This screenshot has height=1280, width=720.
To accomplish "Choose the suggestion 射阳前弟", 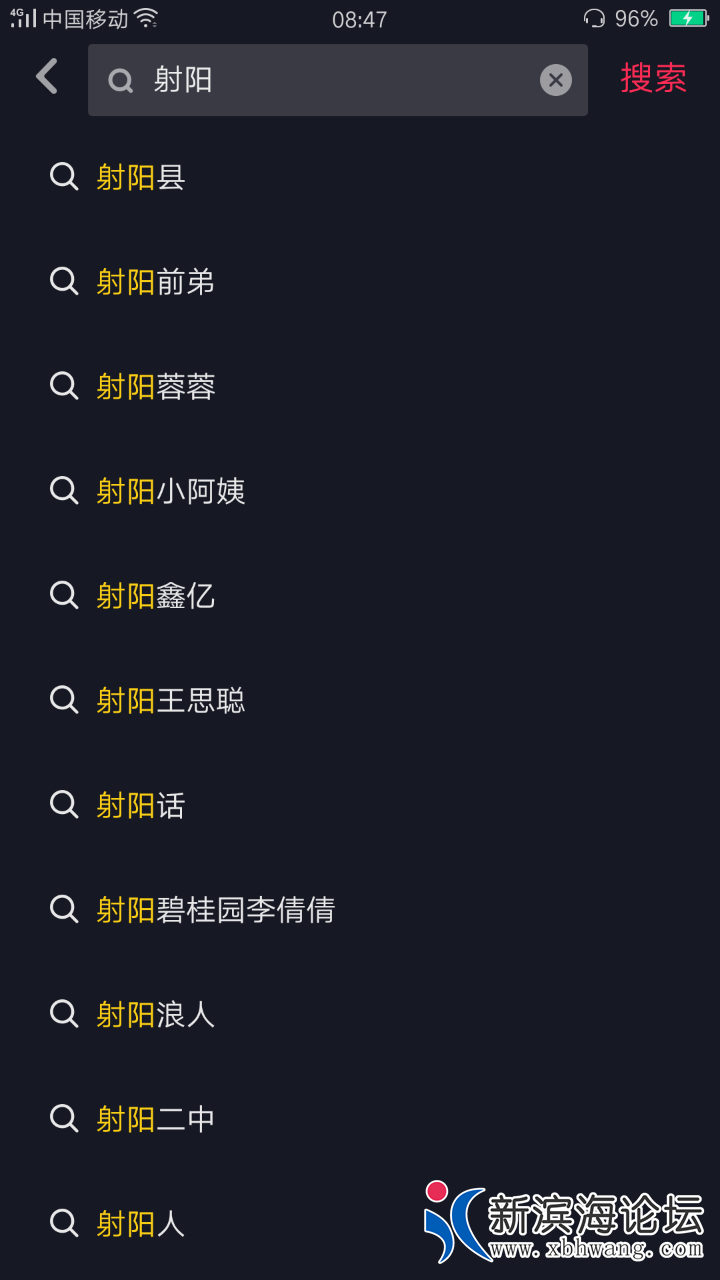I will pos(156,282).
